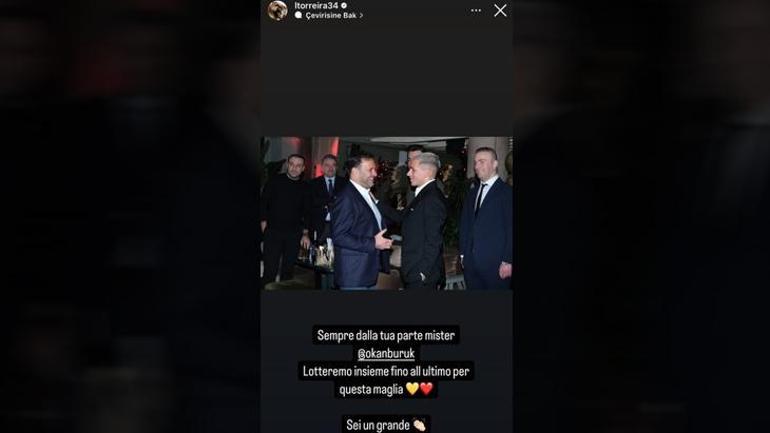Close the story viewer
The width and height of the screenshot is (770, 433).
point(500,10)
